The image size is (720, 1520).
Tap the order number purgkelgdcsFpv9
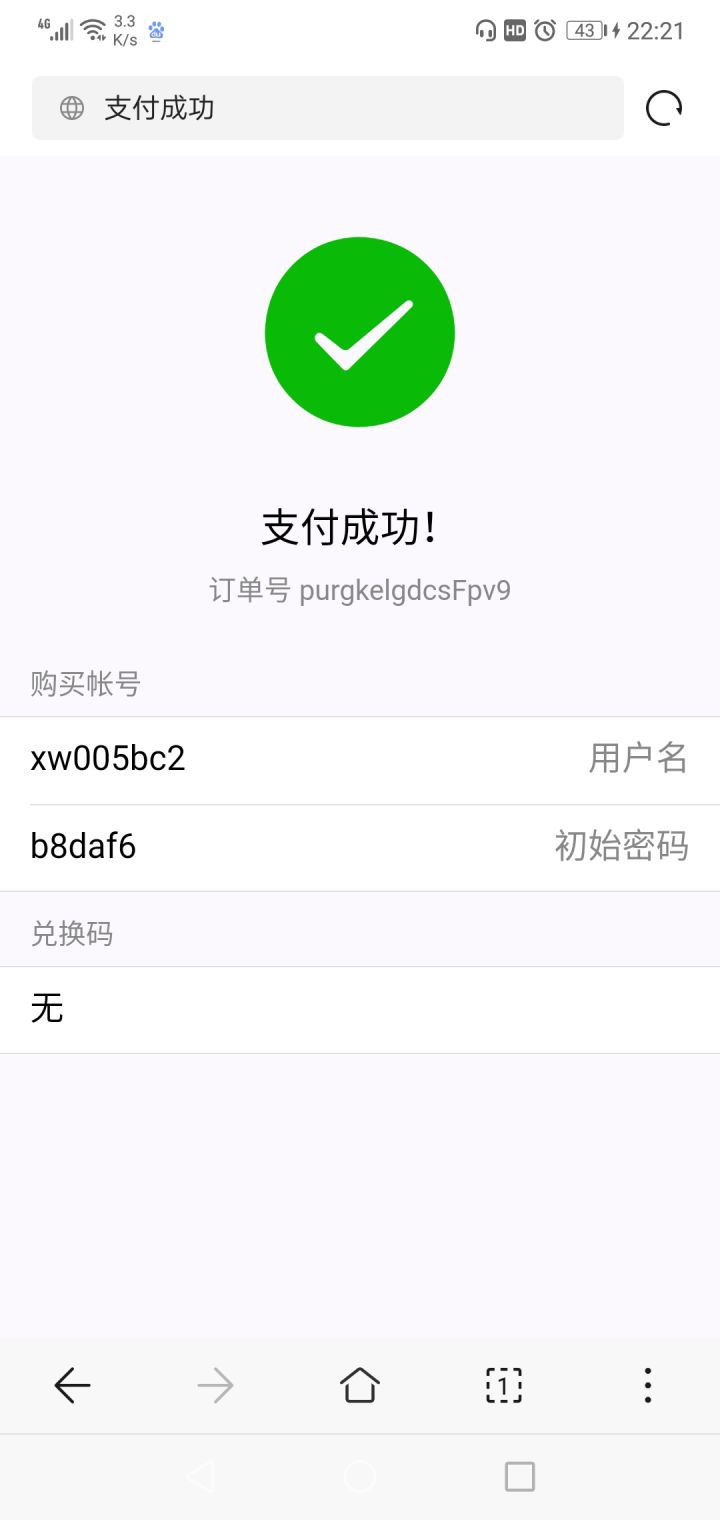(359, 590)
